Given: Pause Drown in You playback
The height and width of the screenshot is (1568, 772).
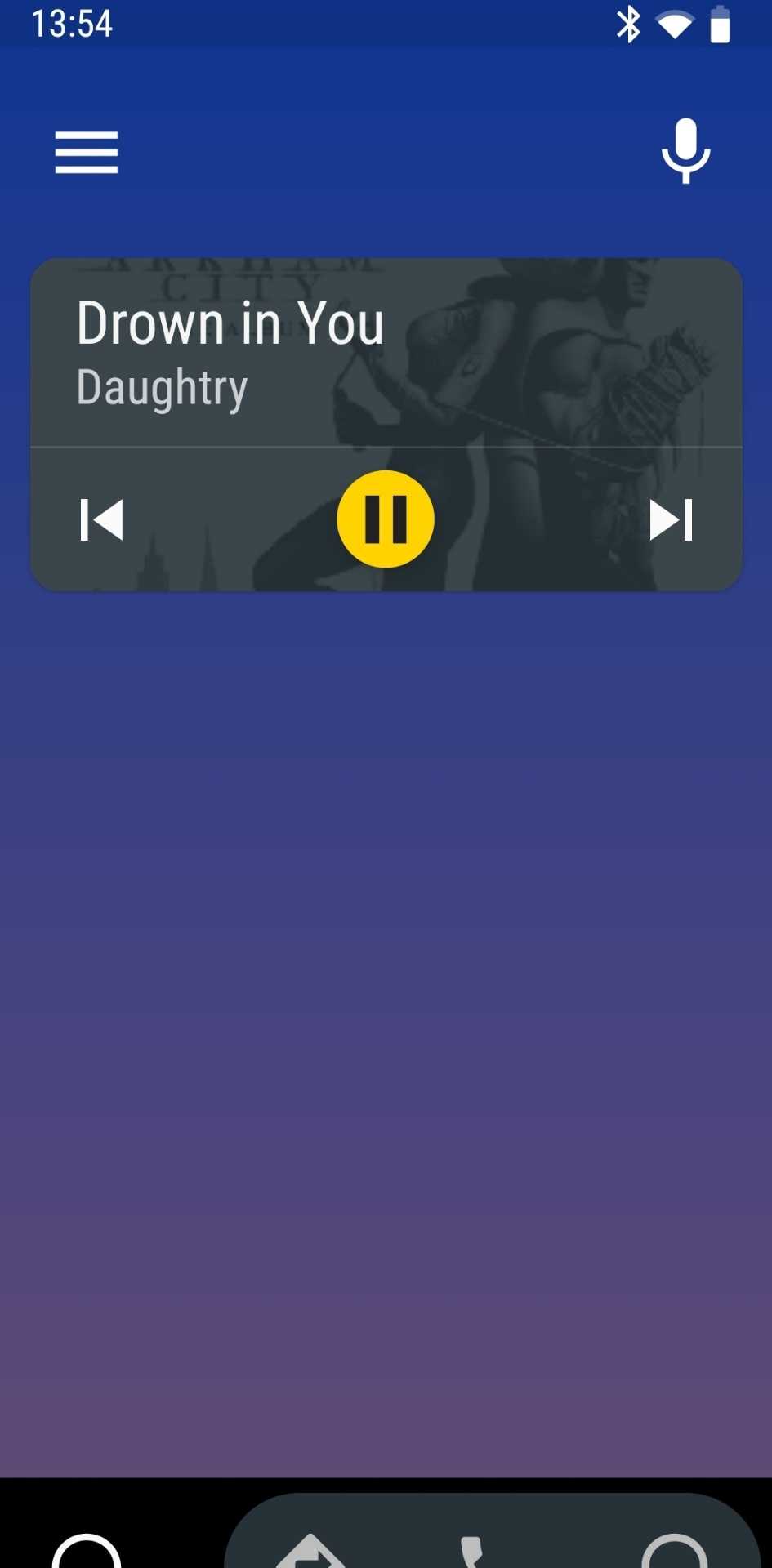Looking at the screenshot, I should point(386,519).
